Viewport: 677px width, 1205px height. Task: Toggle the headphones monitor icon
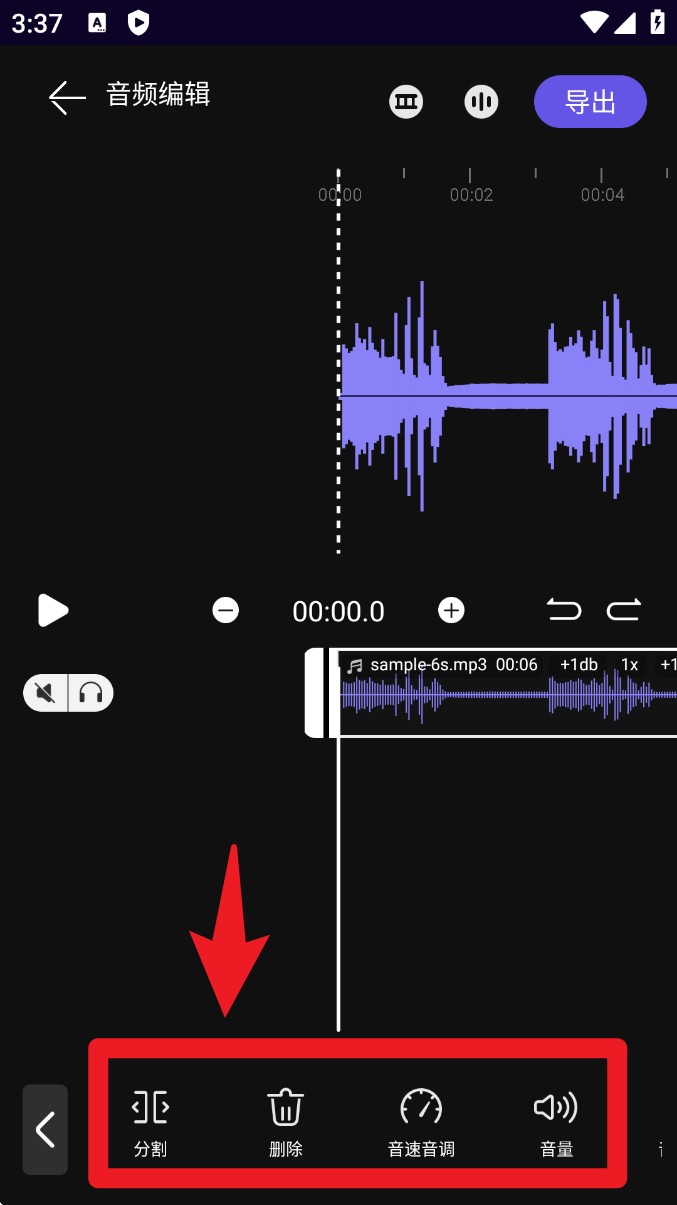(x=91, y=692)
